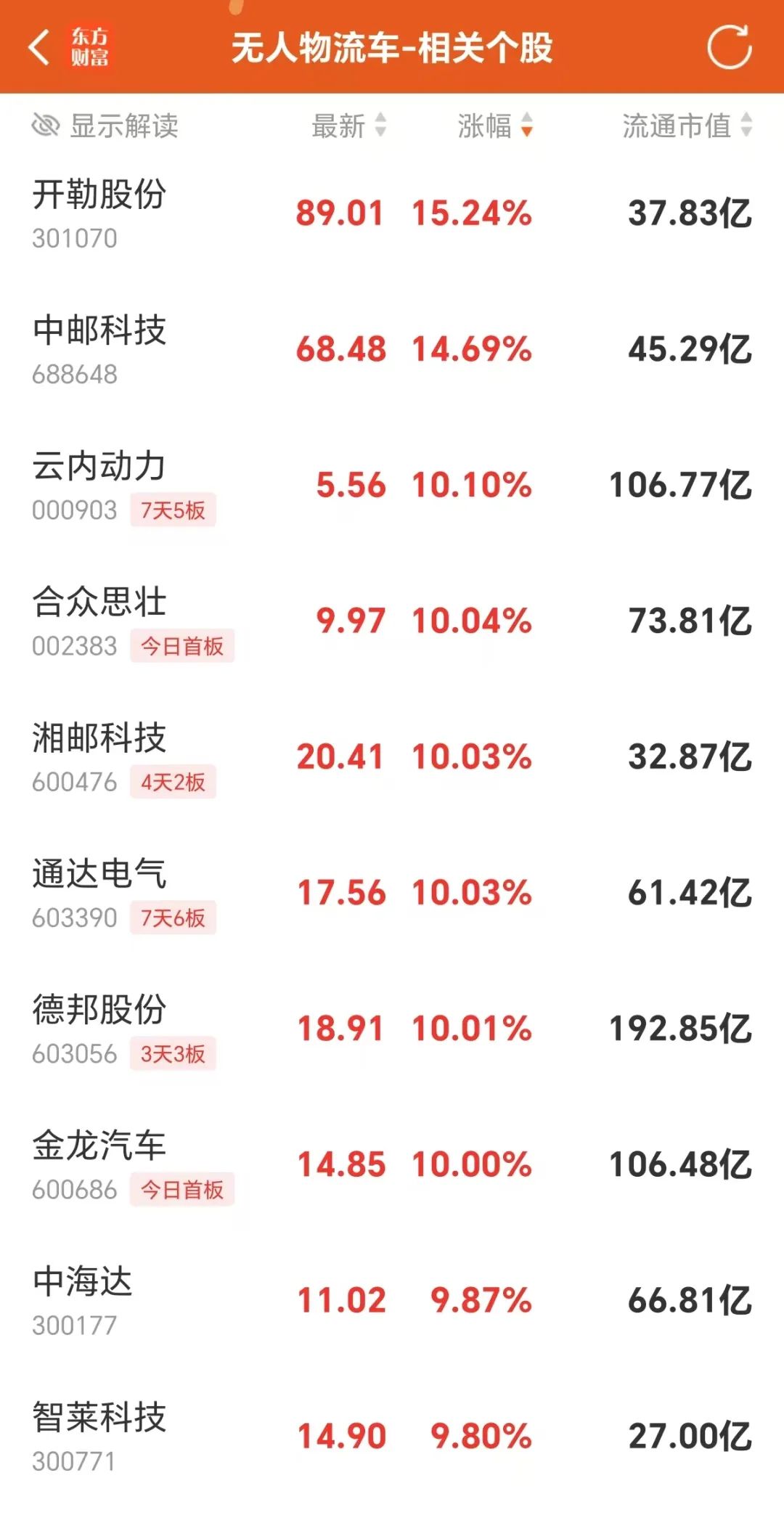Open 云内动力 stock row
The height and width of the screenshot is (1523, 784).
[392, 485]
